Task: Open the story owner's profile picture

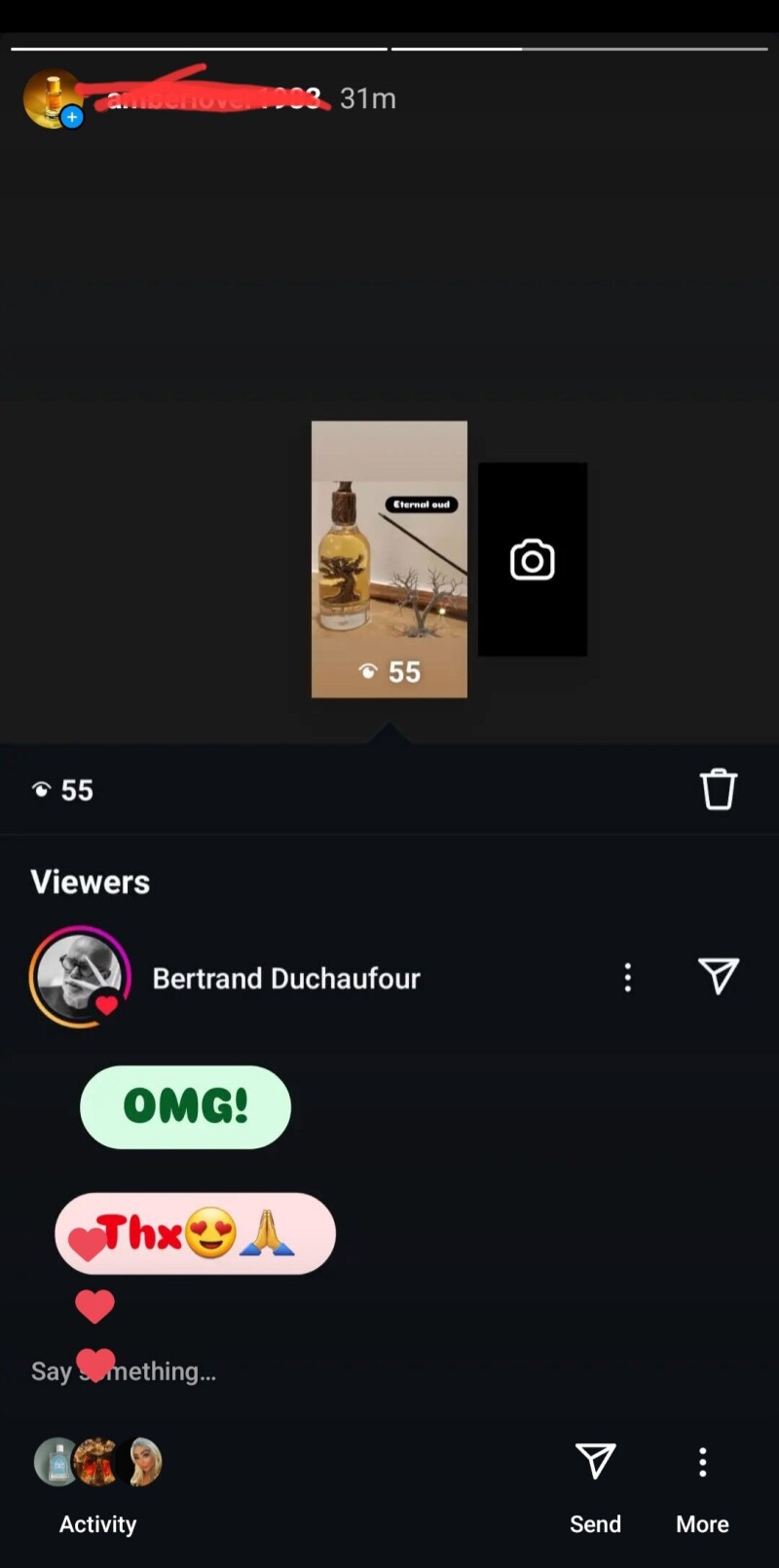Action: point(52,99)
